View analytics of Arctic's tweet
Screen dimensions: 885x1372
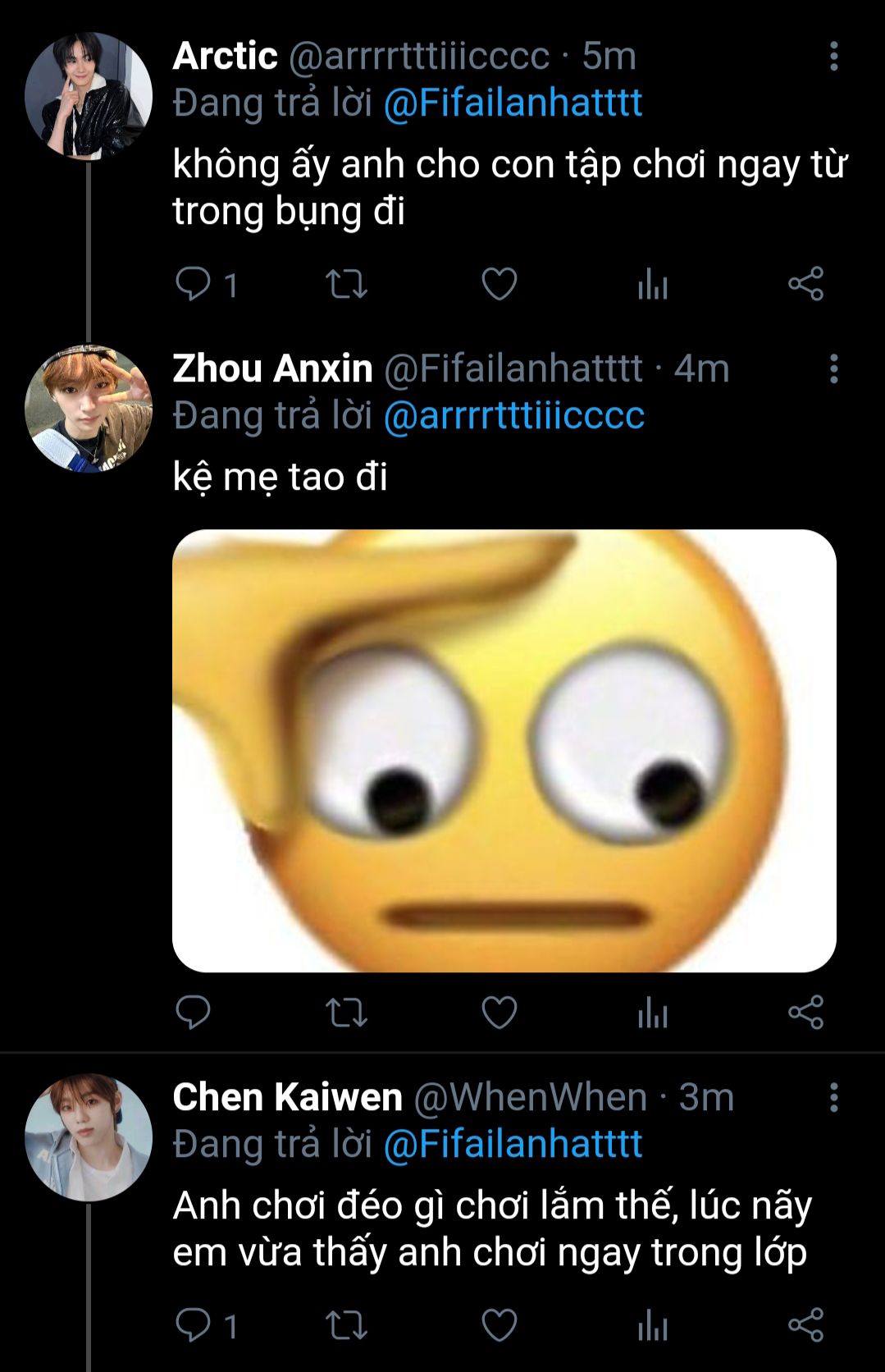tap(652, 285)
